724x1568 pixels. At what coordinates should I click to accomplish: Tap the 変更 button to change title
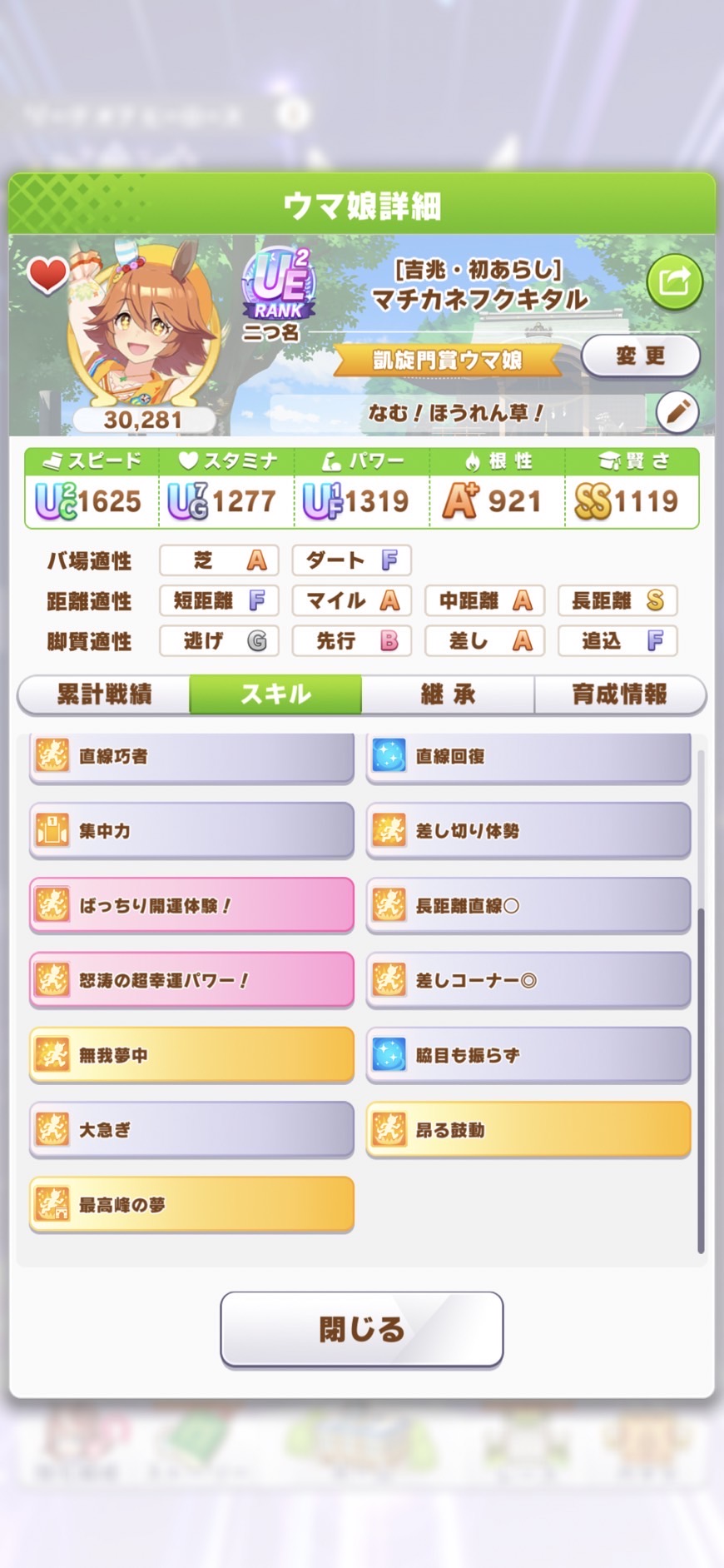tap(640, 356)
